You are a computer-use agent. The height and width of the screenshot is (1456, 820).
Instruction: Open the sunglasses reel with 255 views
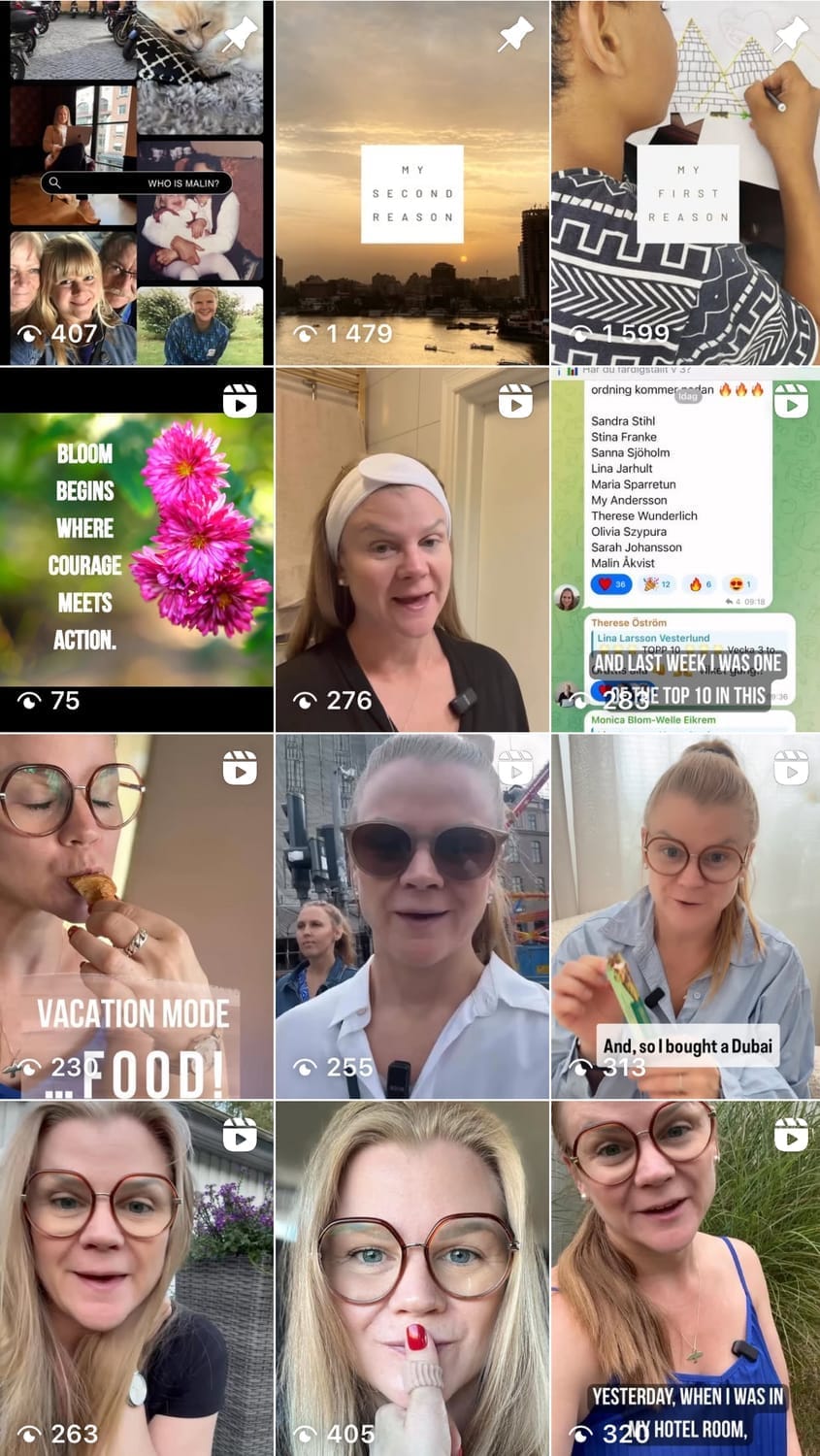coord(411,915)
